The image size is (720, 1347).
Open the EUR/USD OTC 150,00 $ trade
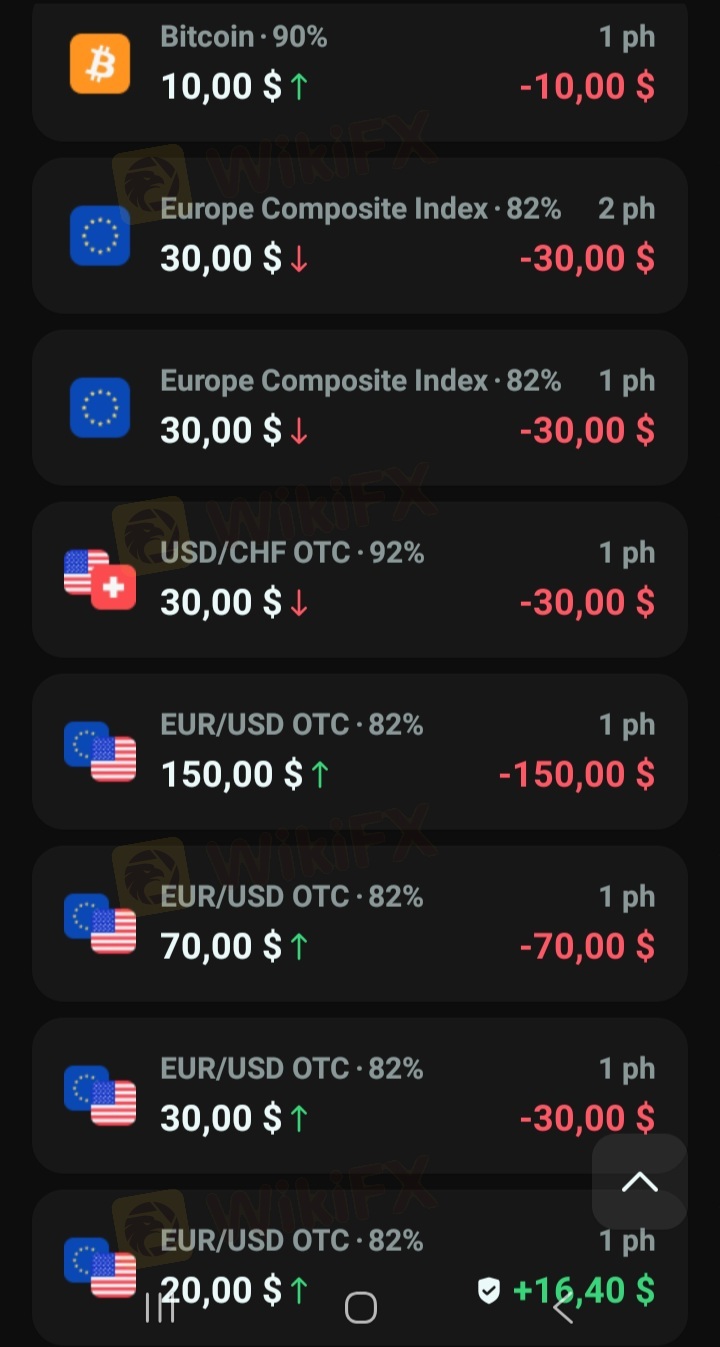tap(360, 751)
